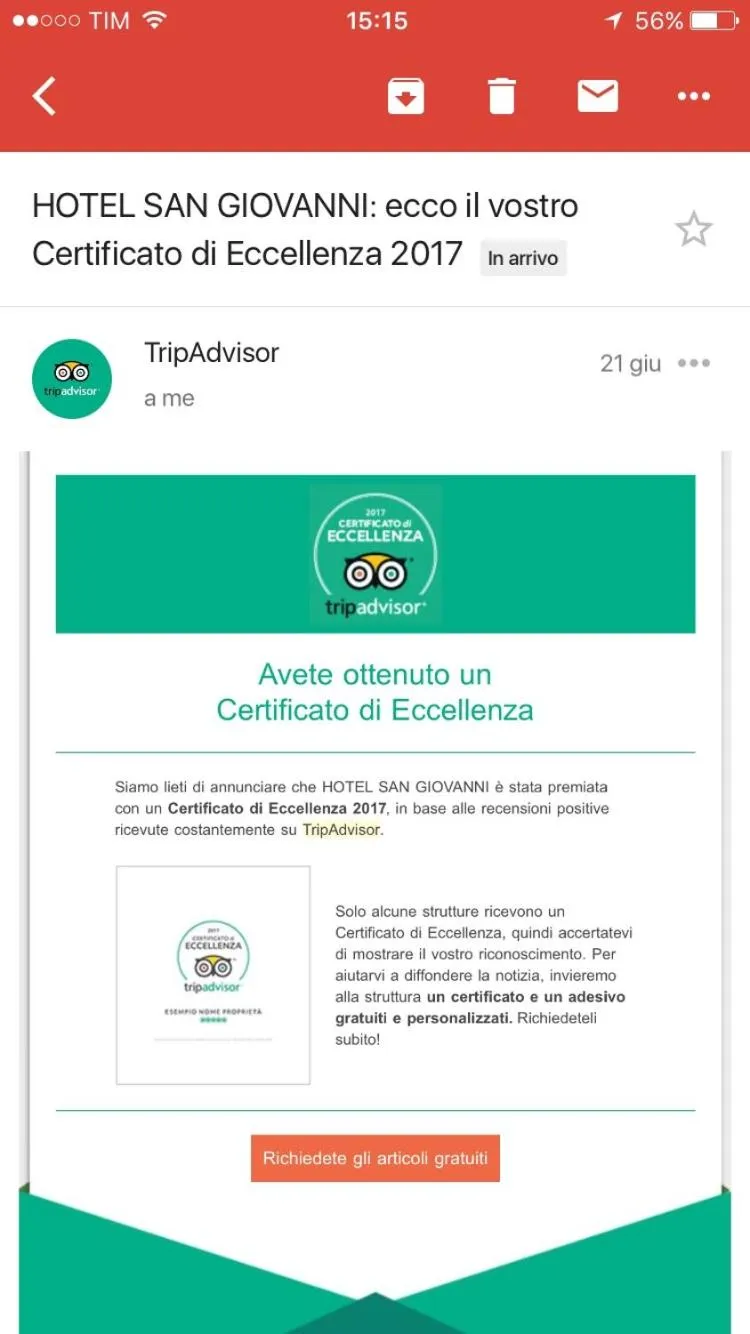Open message options next to 21 giu
Image resolution: width=750 pixels, height=1334 pixels.
(693, 363)
